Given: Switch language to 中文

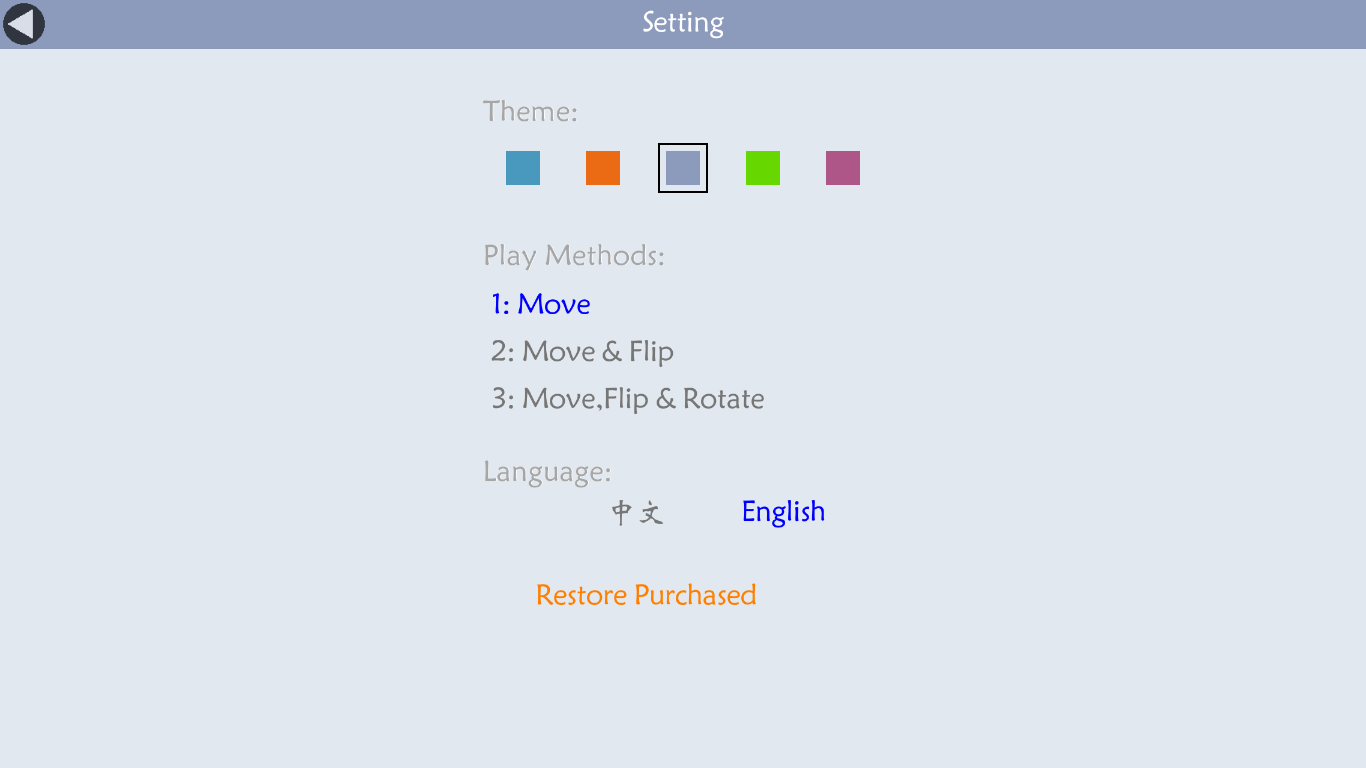Looking at the screenshot, I should point(637,513).
